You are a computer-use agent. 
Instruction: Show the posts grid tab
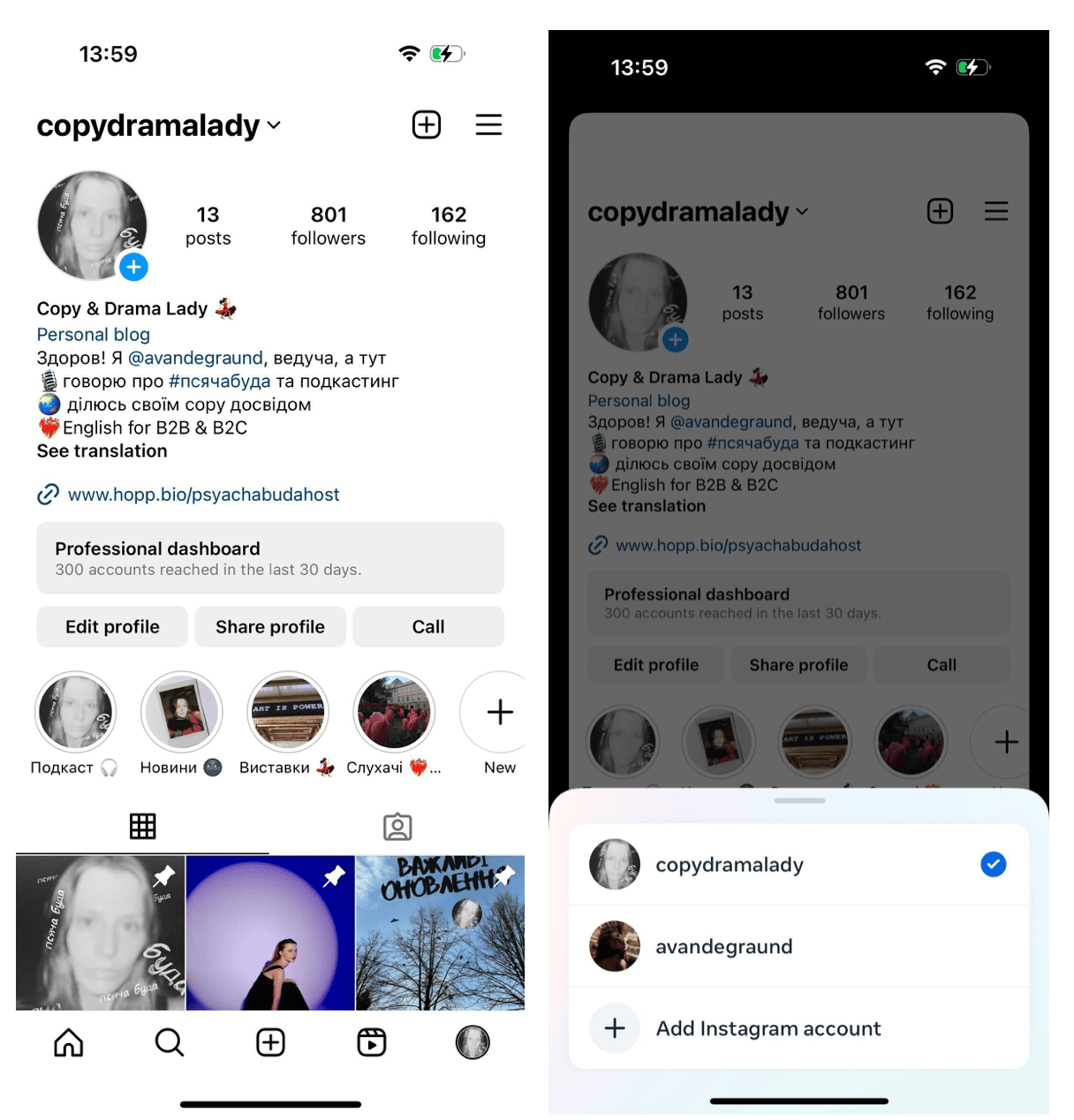(142, 827)
